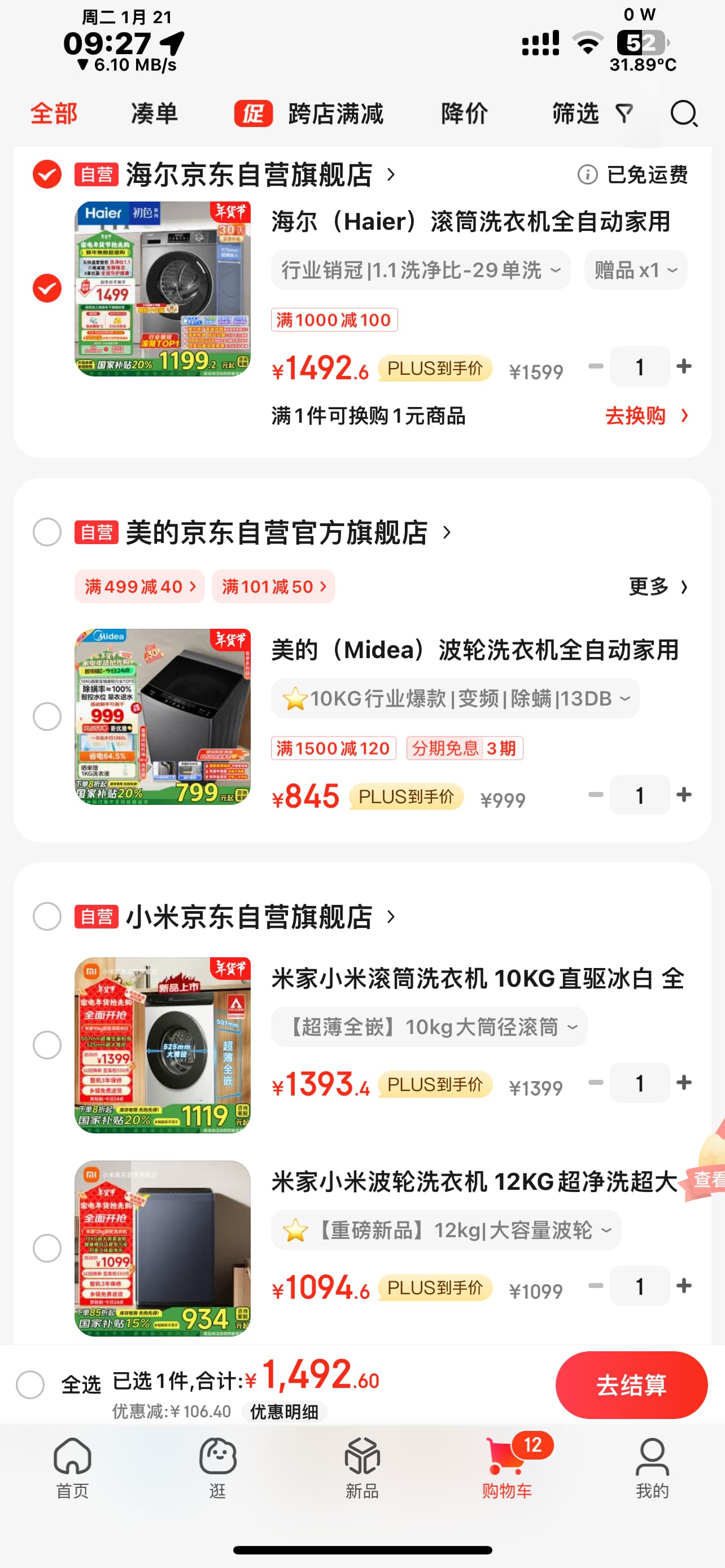Tap 更多 to see more Midea promotions

pyautogui.click(x=658, y=587)
